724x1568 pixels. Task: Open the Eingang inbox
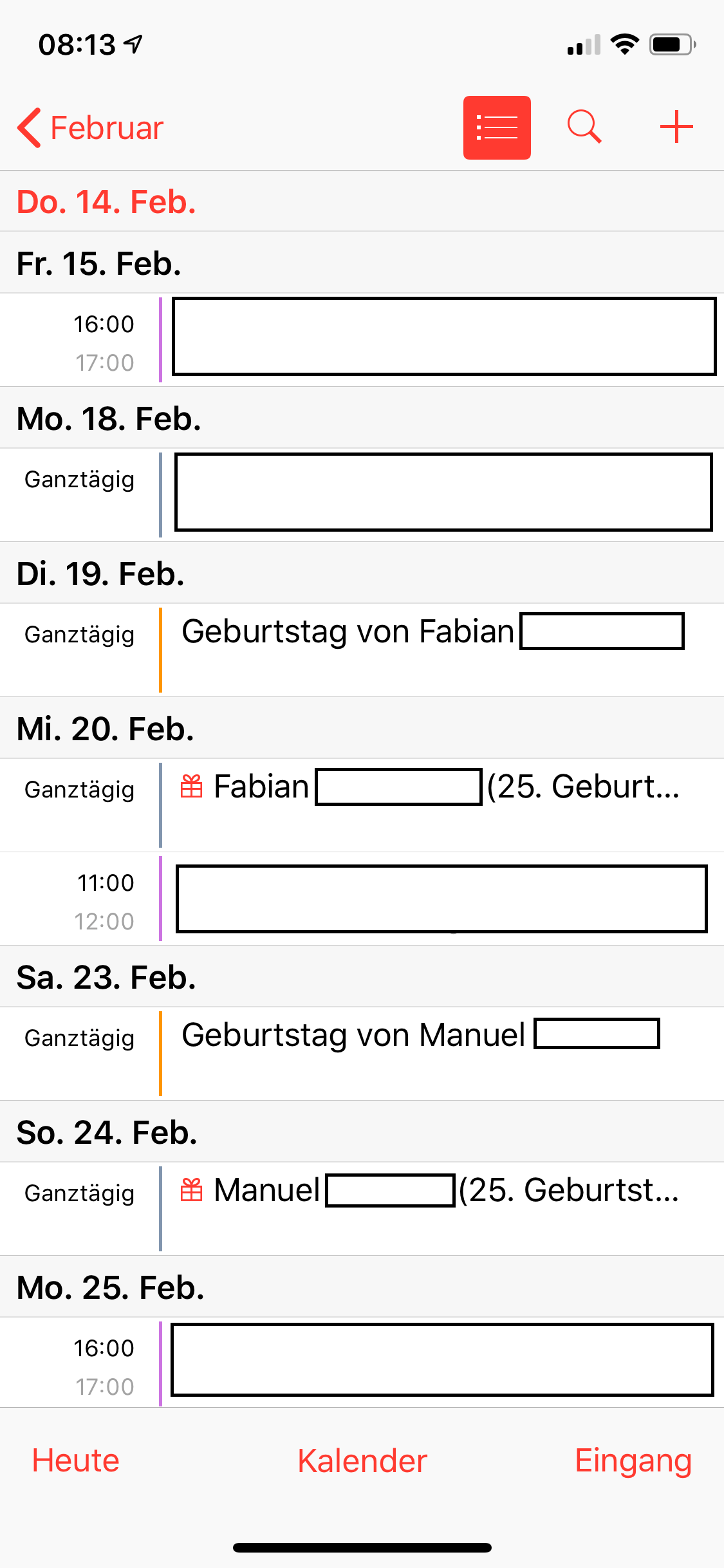point(633,1461)
